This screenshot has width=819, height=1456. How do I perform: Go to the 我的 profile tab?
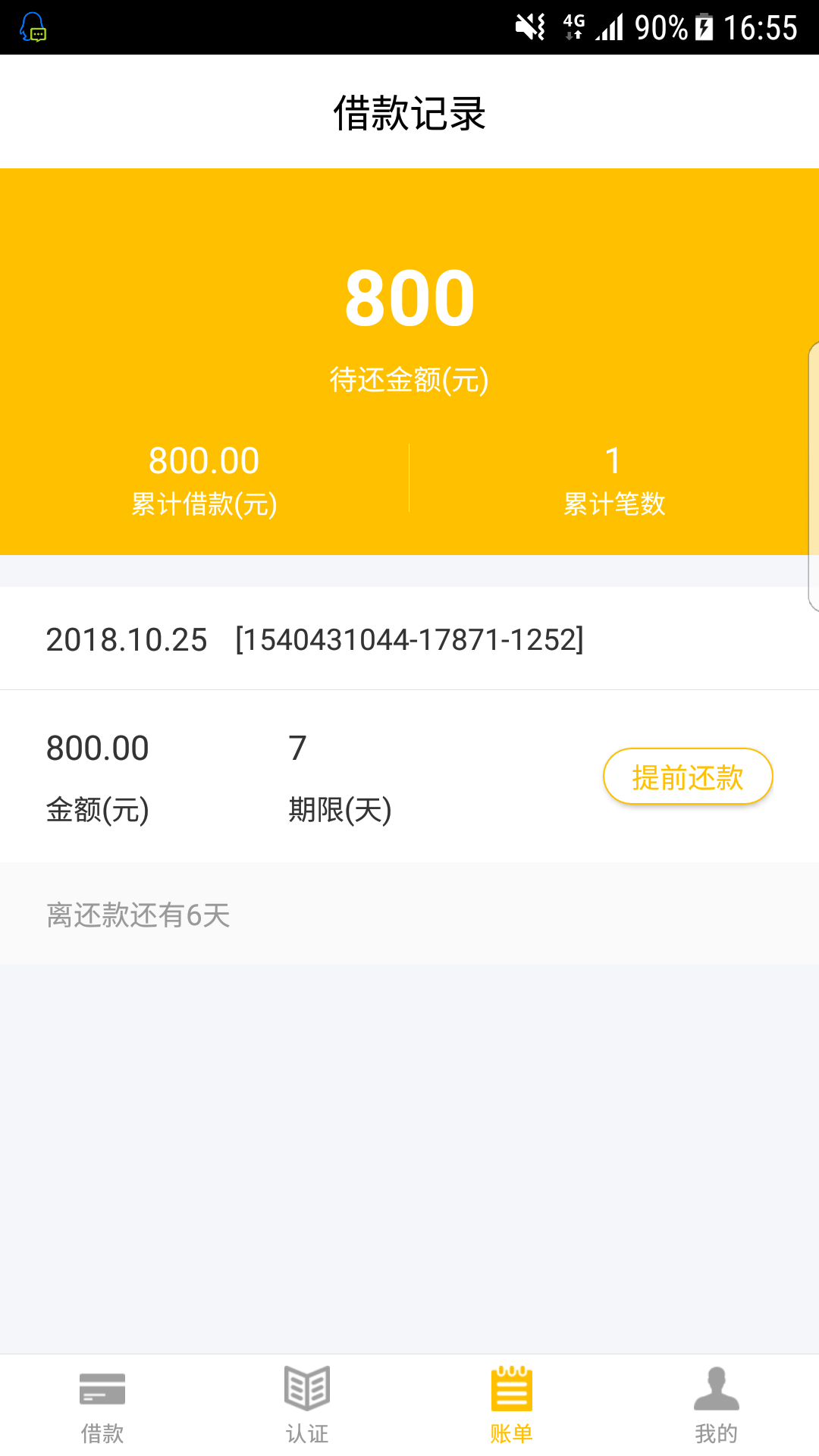[717, 1405]
